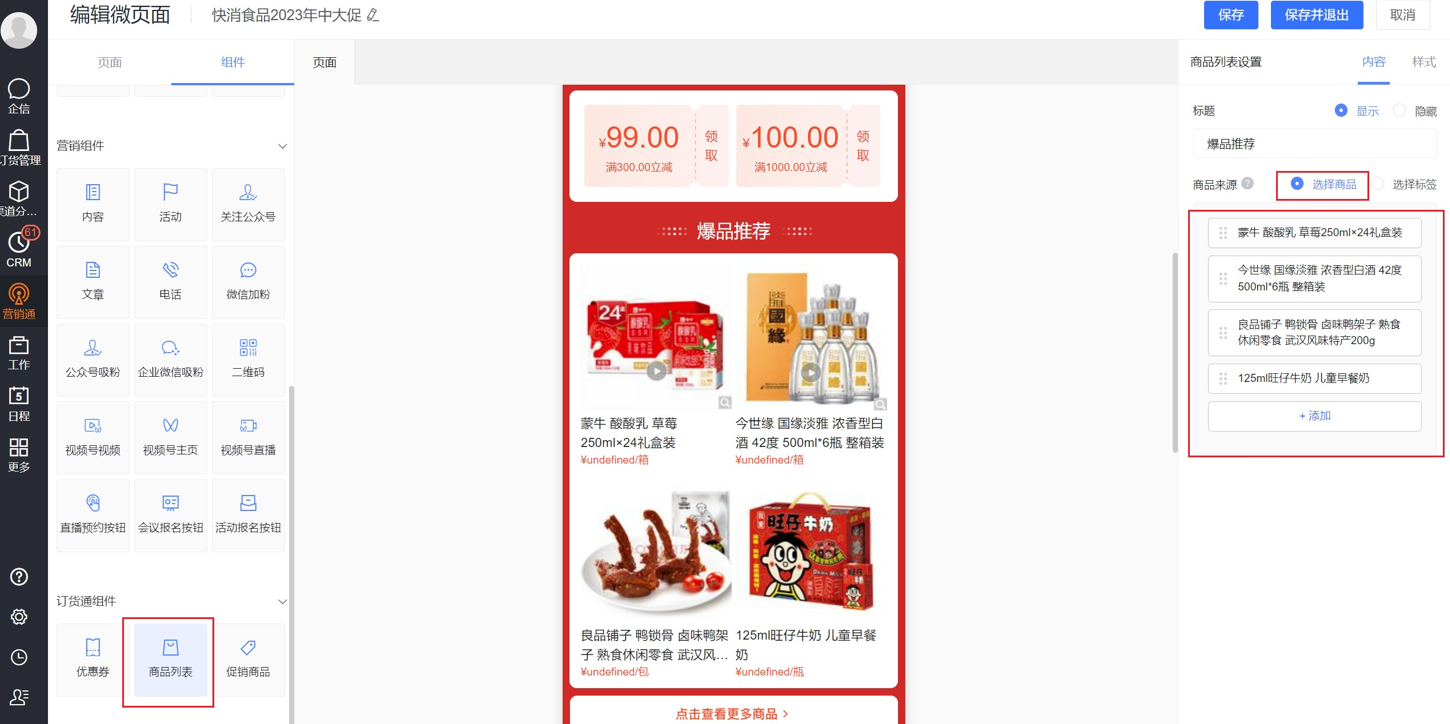Edit the 爆品推荐 title field
The height and width of the screenshot is (724, 1450).
(1314, 144)
